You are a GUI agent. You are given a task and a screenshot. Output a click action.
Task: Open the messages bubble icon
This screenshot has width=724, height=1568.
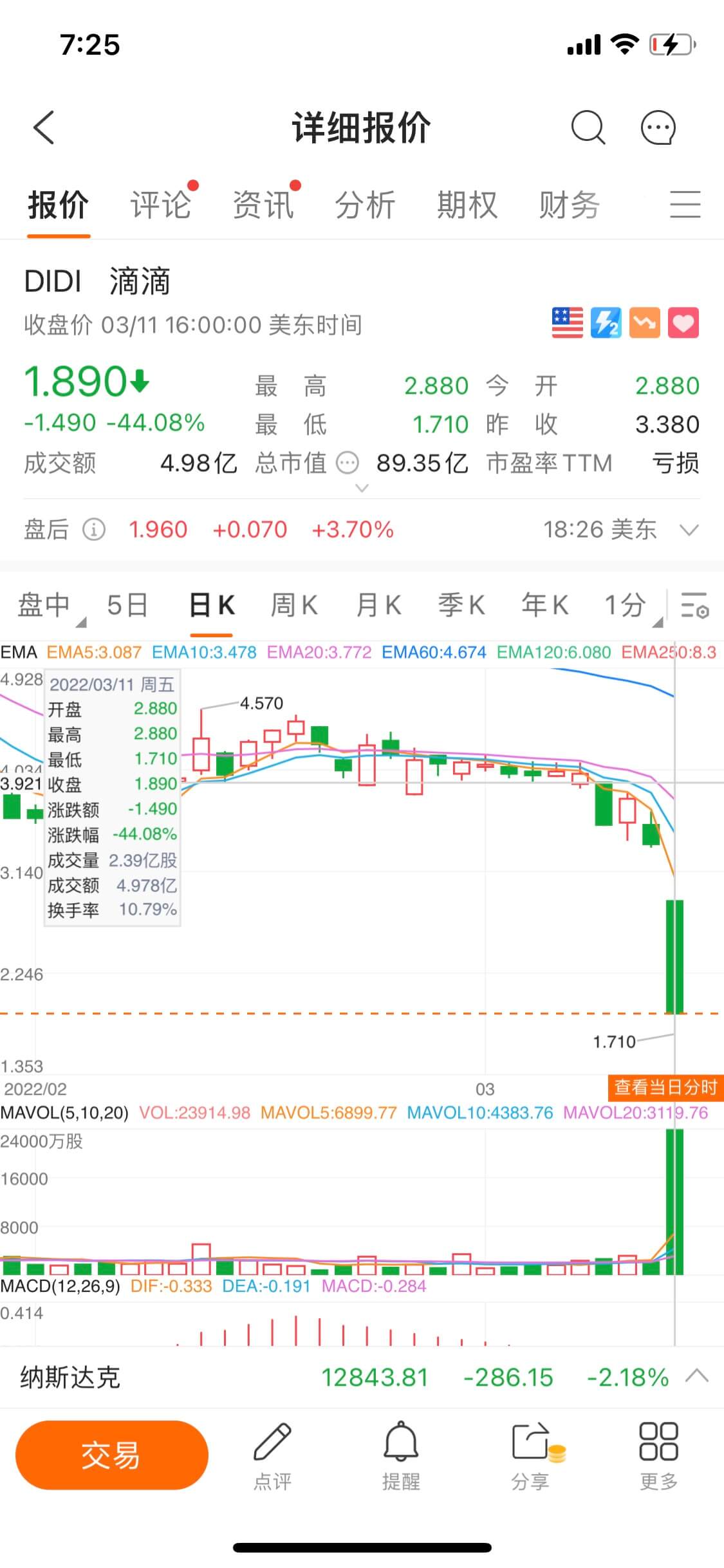pos(658,127)
